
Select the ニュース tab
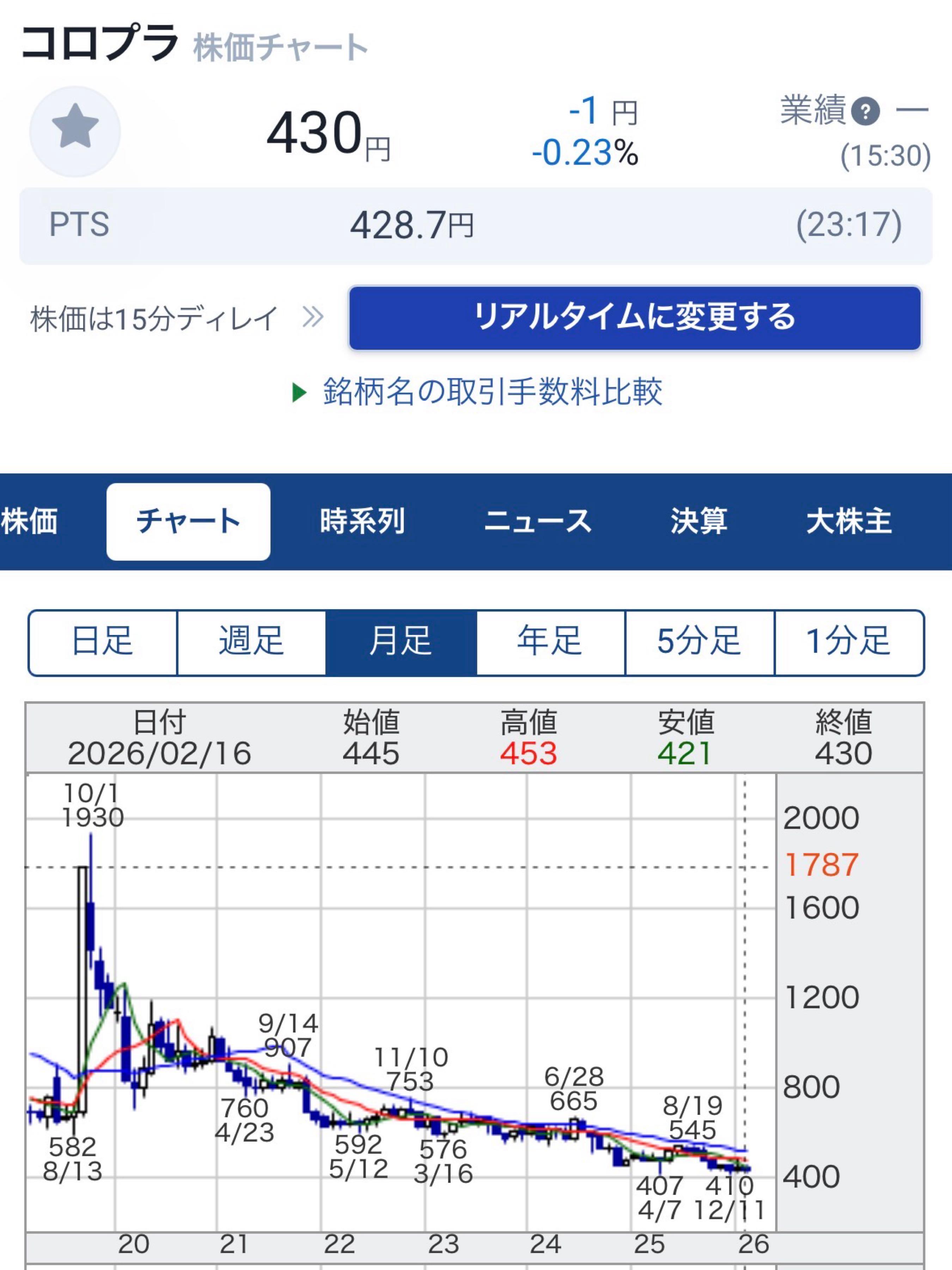coord(538,520)
